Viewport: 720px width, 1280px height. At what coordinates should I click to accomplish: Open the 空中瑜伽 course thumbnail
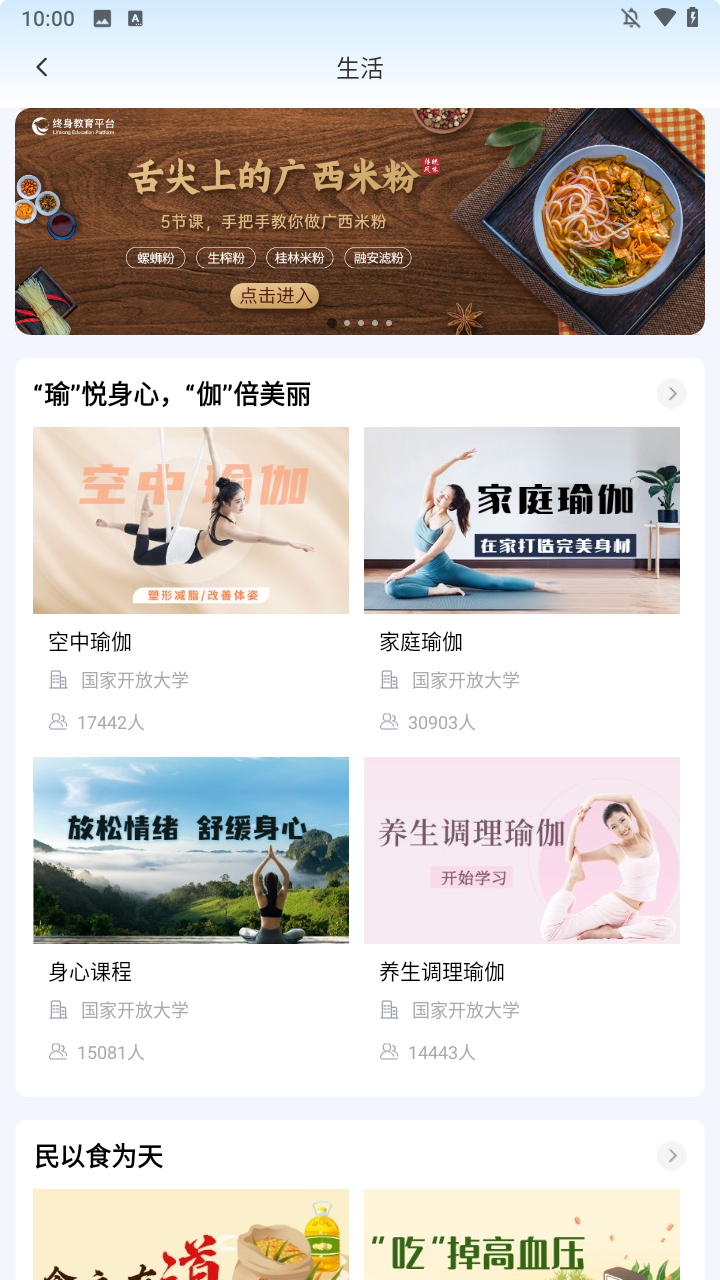pos(190,520)
